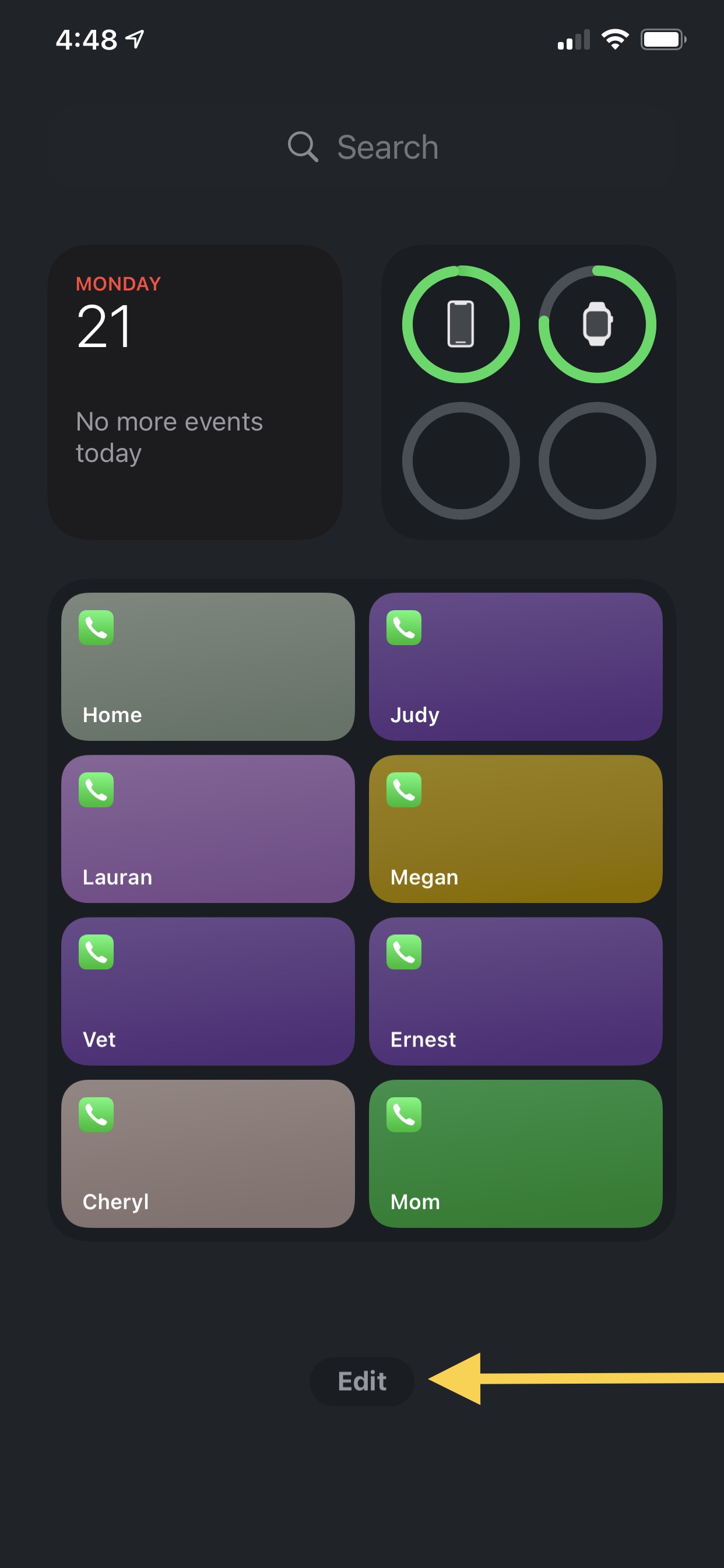
Task: Open the batteries widget
Action: coord(529,392)
